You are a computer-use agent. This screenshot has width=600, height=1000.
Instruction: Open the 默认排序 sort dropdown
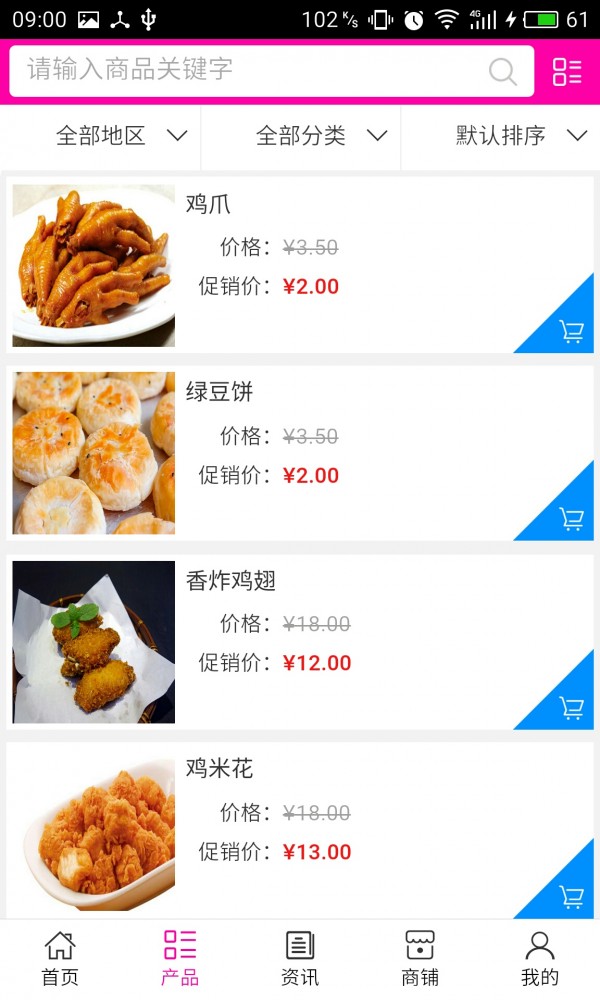(x=520, y=136)
